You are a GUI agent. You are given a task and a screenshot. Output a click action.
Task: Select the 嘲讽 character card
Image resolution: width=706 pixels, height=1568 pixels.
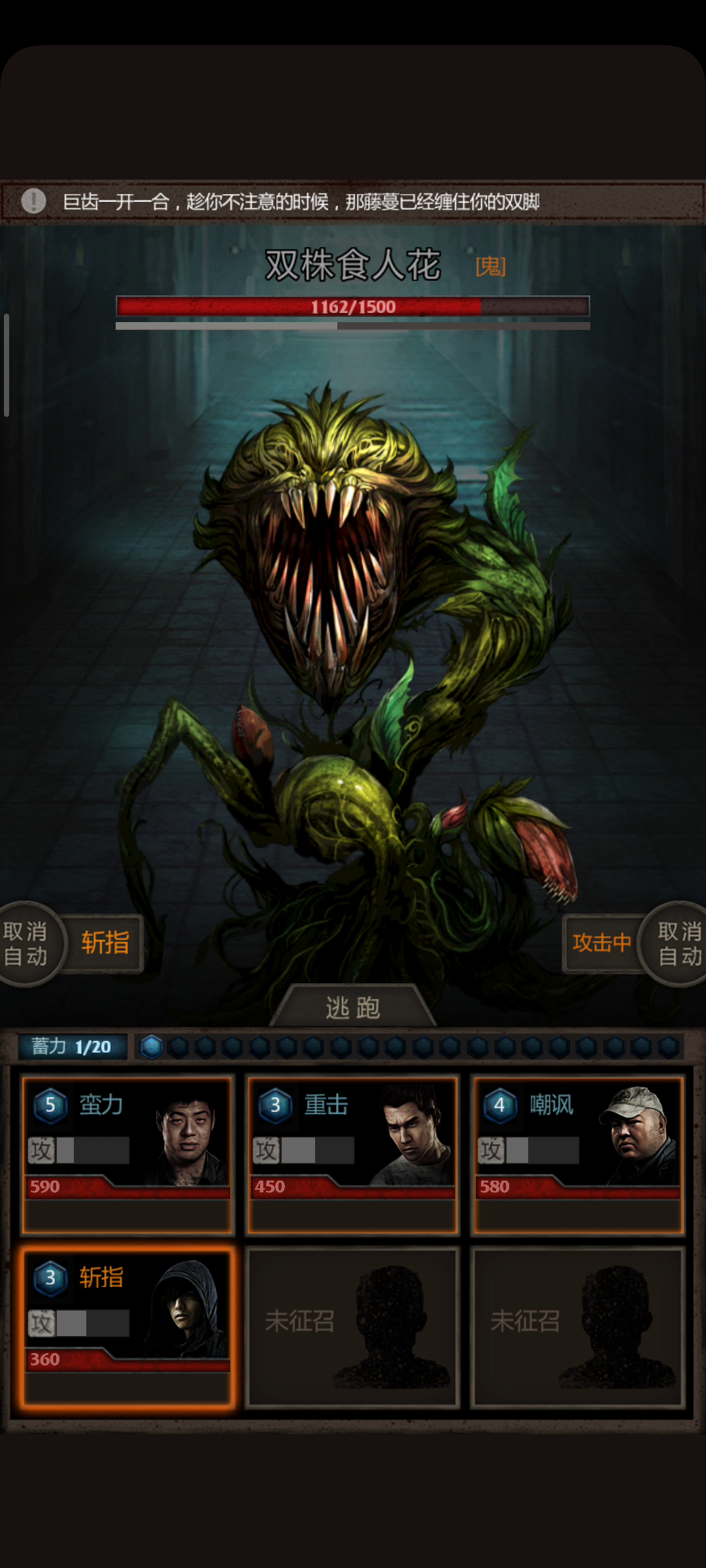(578, 1155)
